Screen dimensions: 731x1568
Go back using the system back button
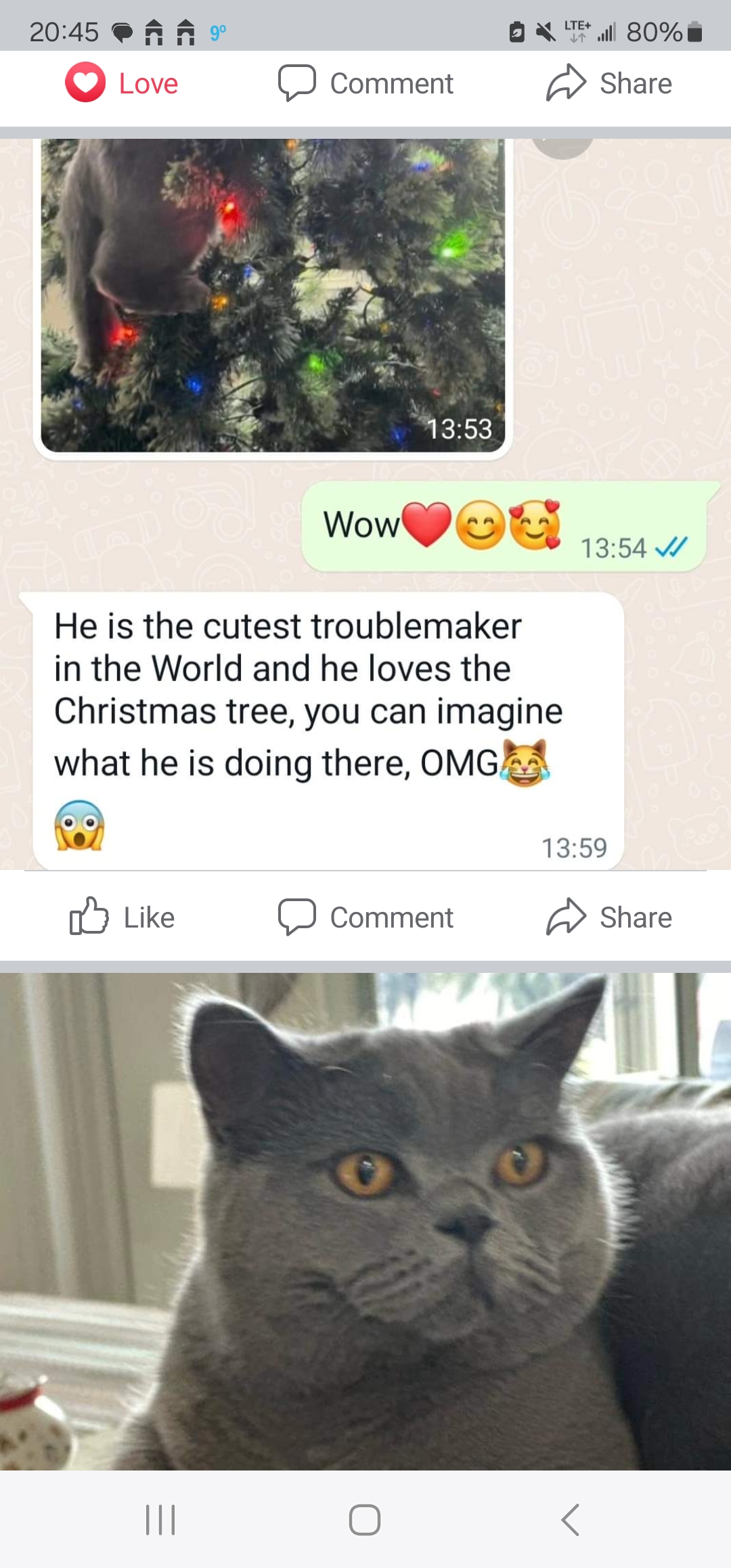click(570, 1520)
